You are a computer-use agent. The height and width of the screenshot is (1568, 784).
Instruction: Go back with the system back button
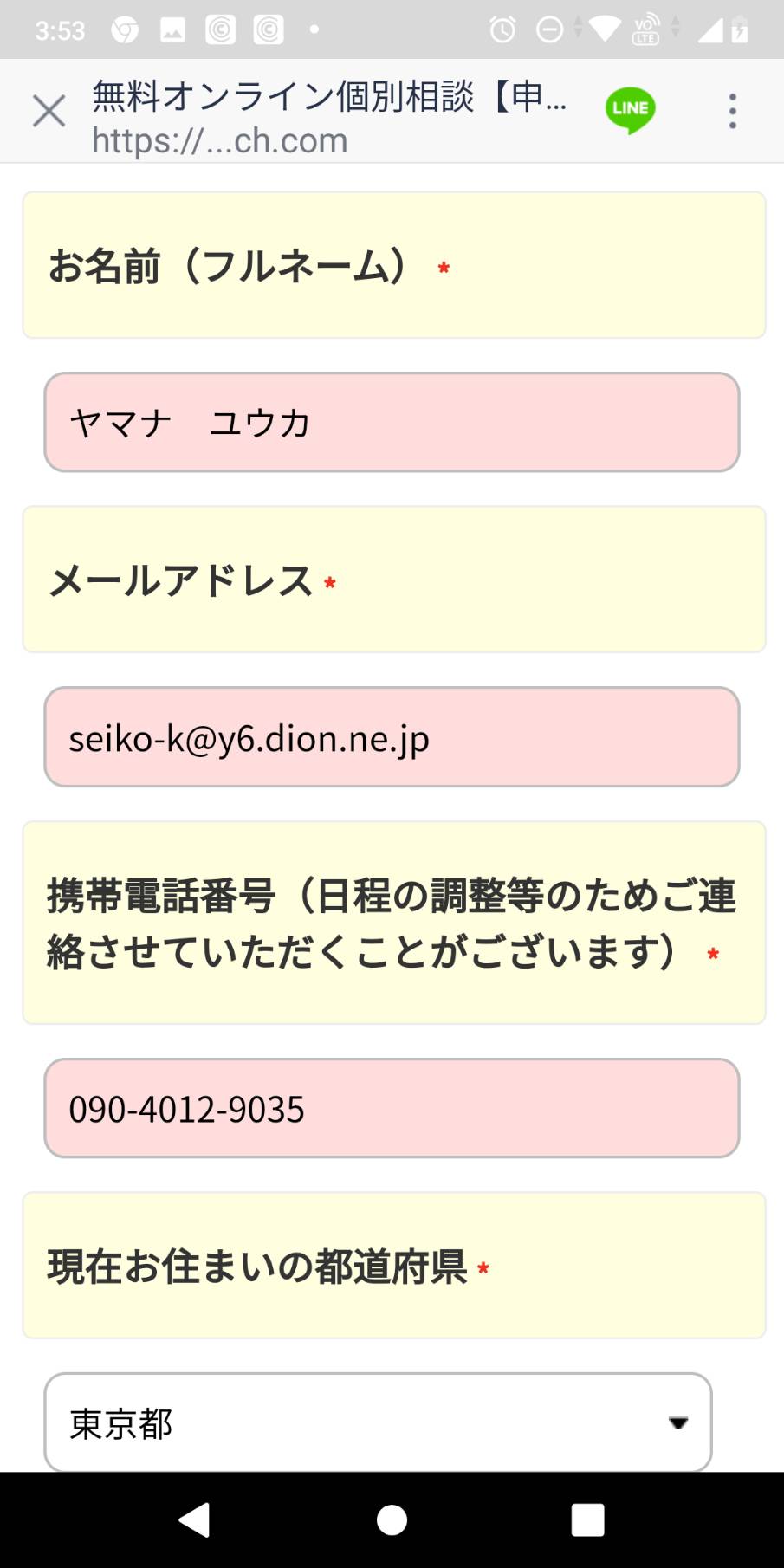(x=195, y=1519)
